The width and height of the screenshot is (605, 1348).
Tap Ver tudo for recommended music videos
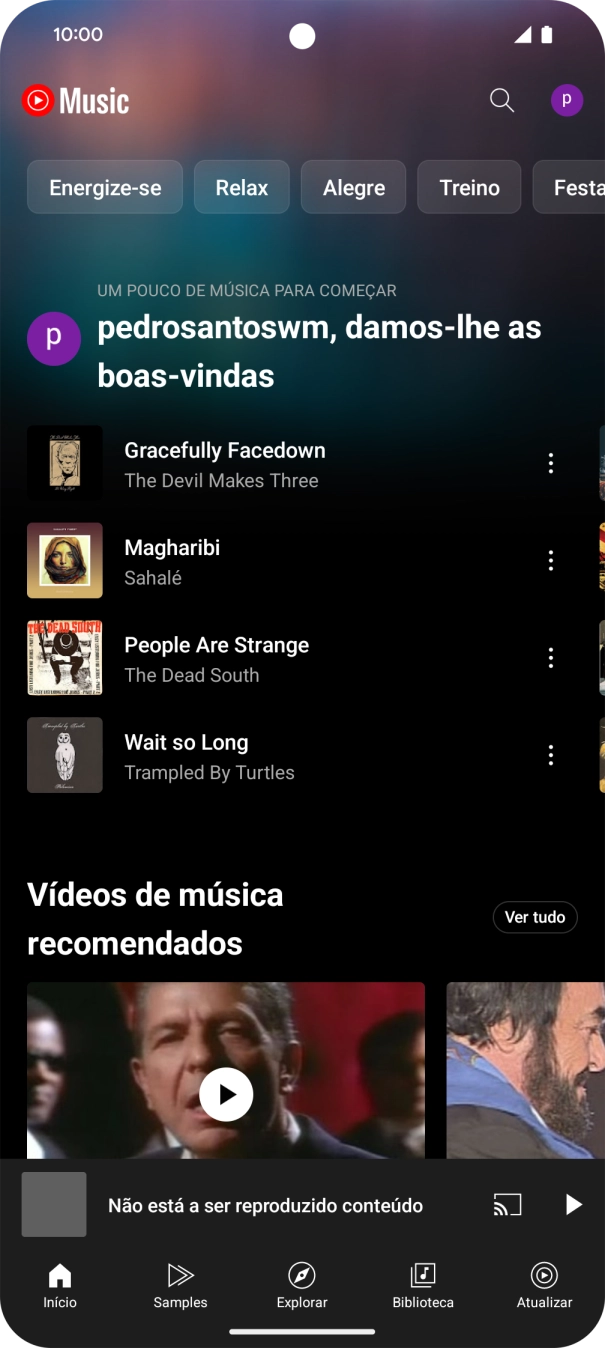535,917
